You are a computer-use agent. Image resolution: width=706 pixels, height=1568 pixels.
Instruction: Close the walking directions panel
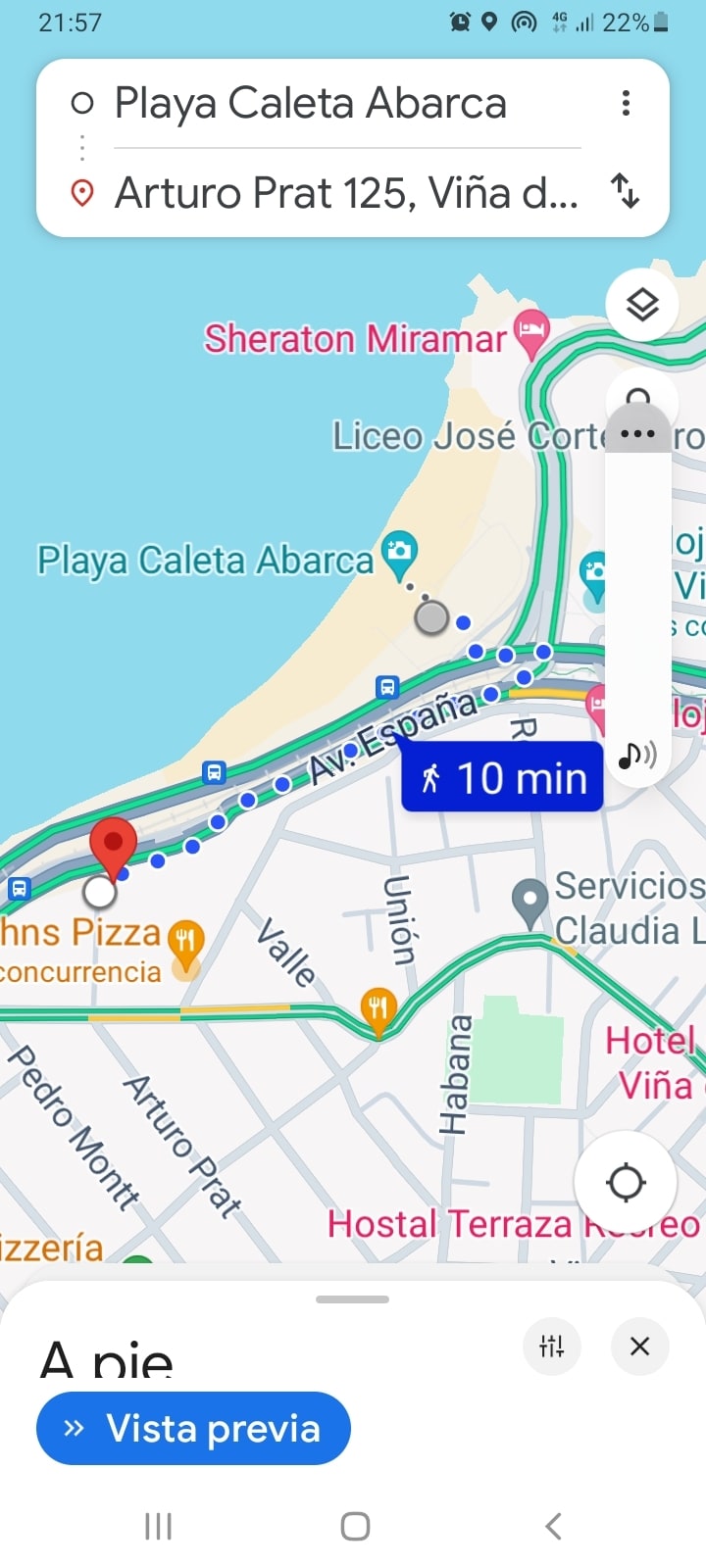click(x=639, y=1347)
